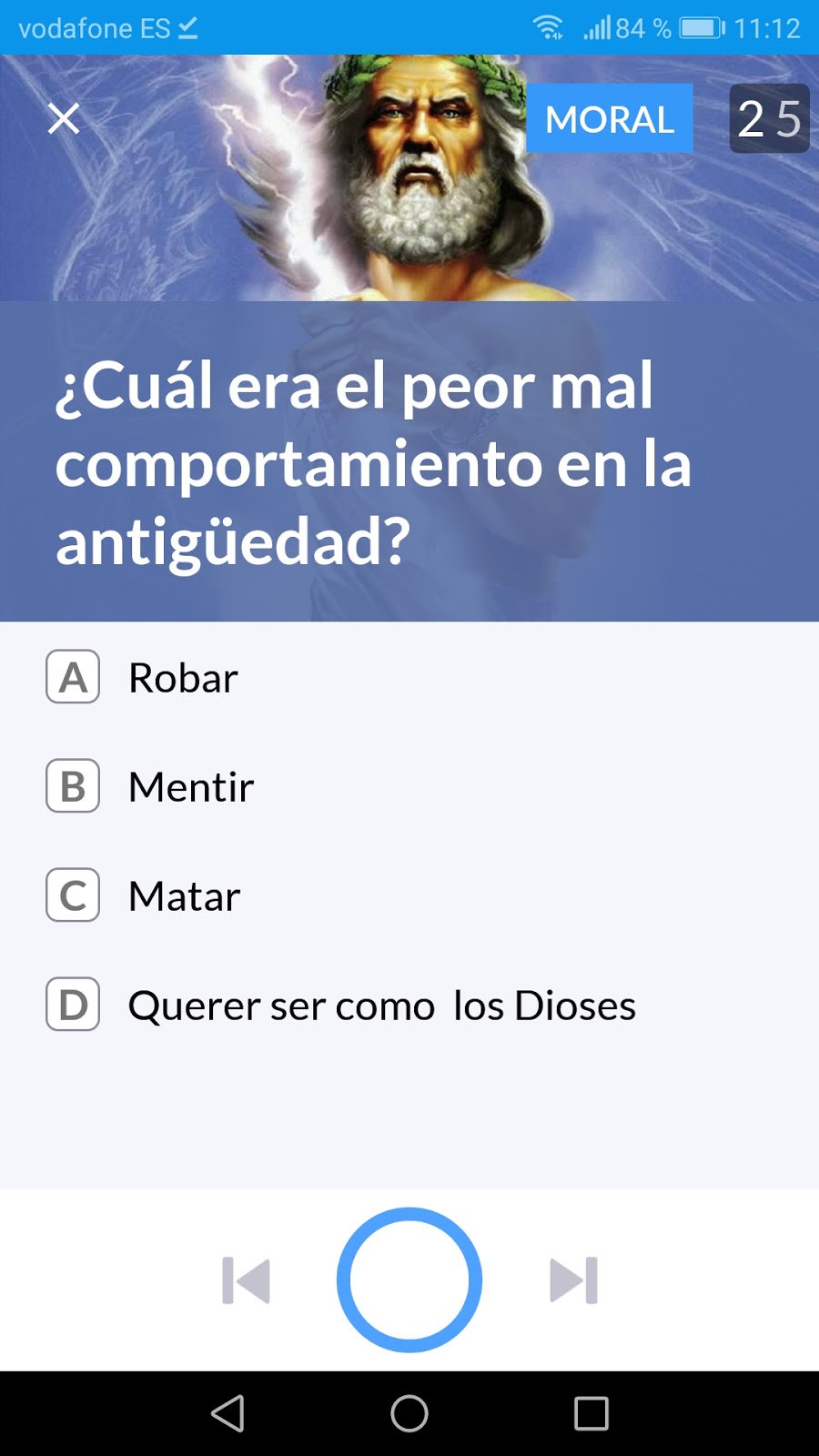Go back with the system back button
The height and width of the screenshot is (1456, 819).
pos(227,1413)
